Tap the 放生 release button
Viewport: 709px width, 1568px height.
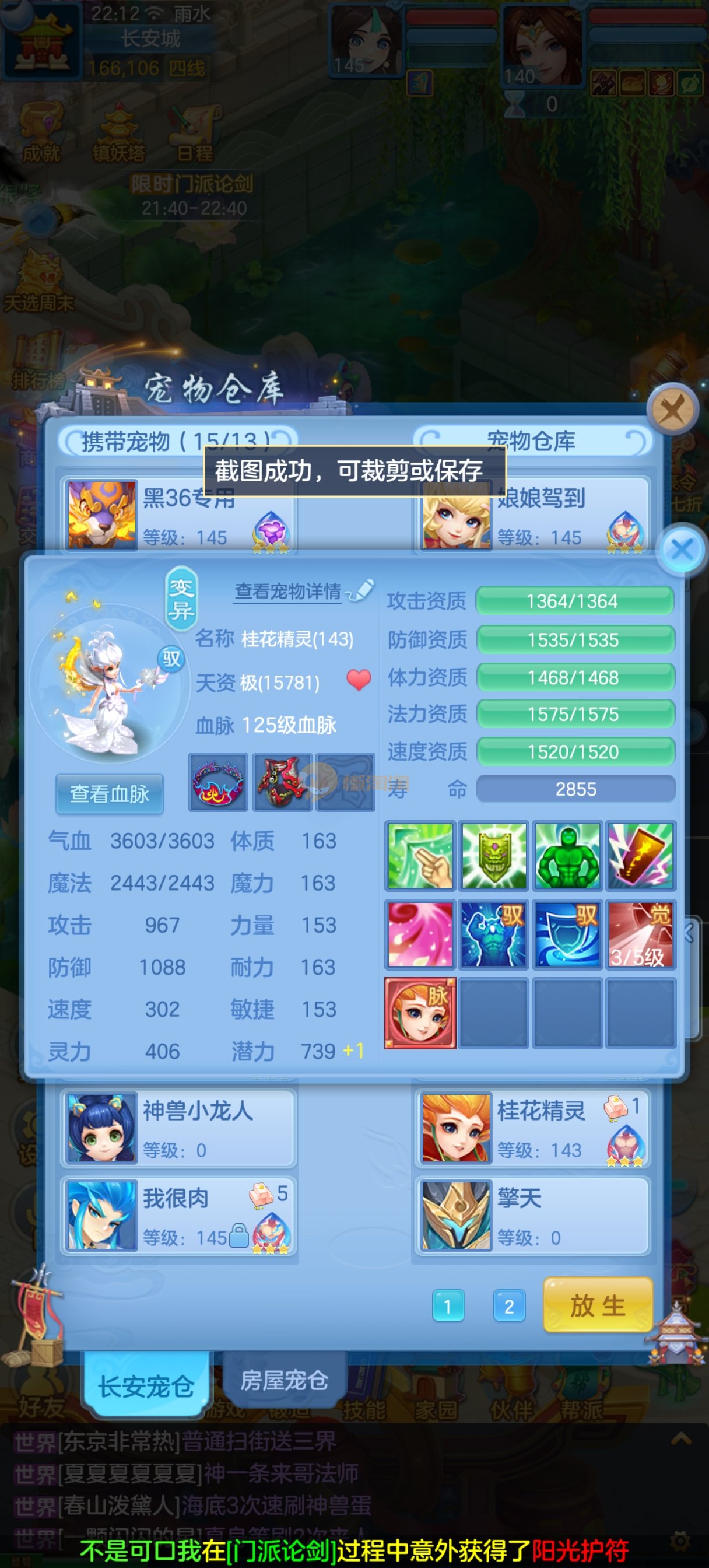click(598, 1305)
